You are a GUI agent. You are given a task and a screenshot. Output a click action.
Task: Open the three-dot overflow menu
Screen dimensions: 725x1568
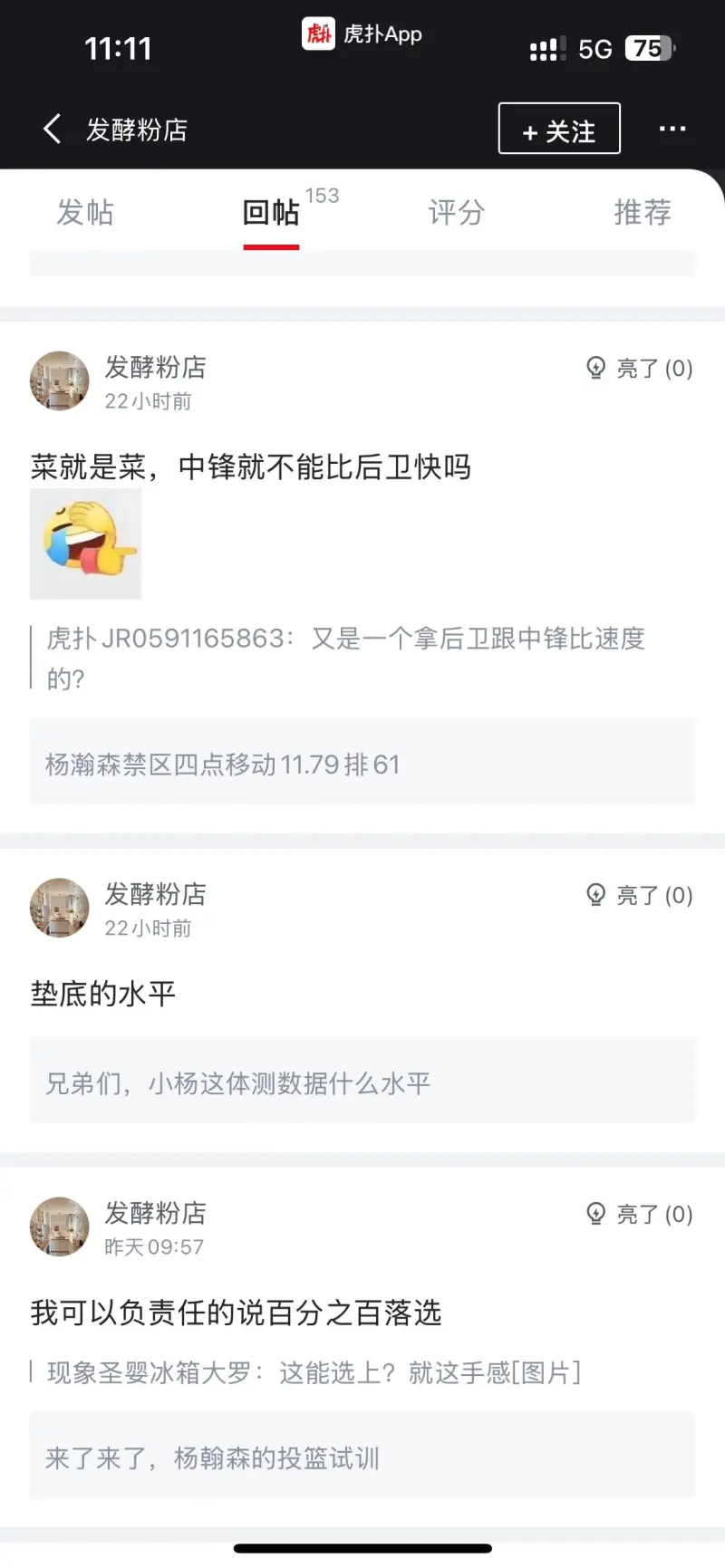[x=672, y=129]
